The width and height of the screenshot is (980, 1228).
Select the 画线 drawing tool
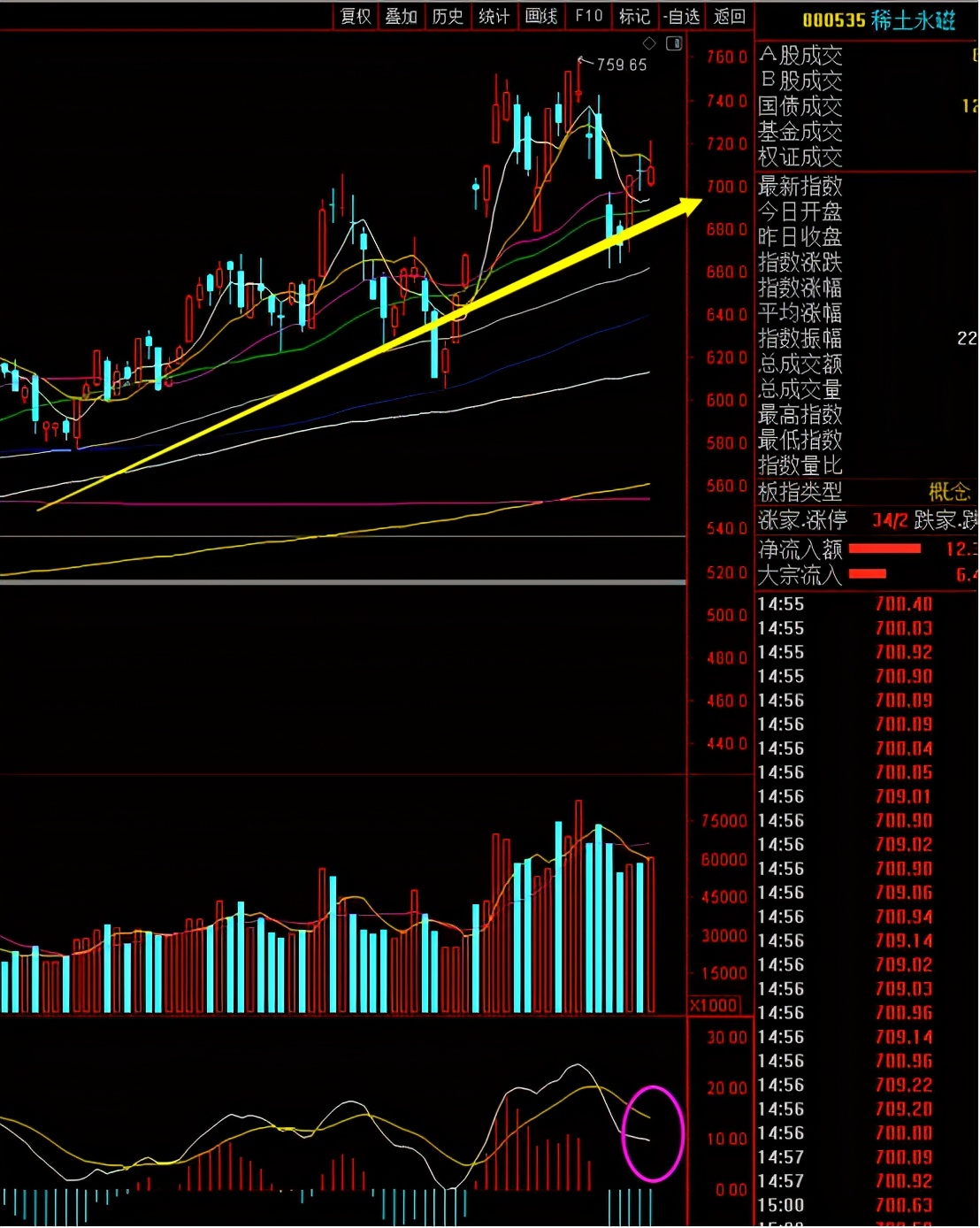(x=541, y=16)
